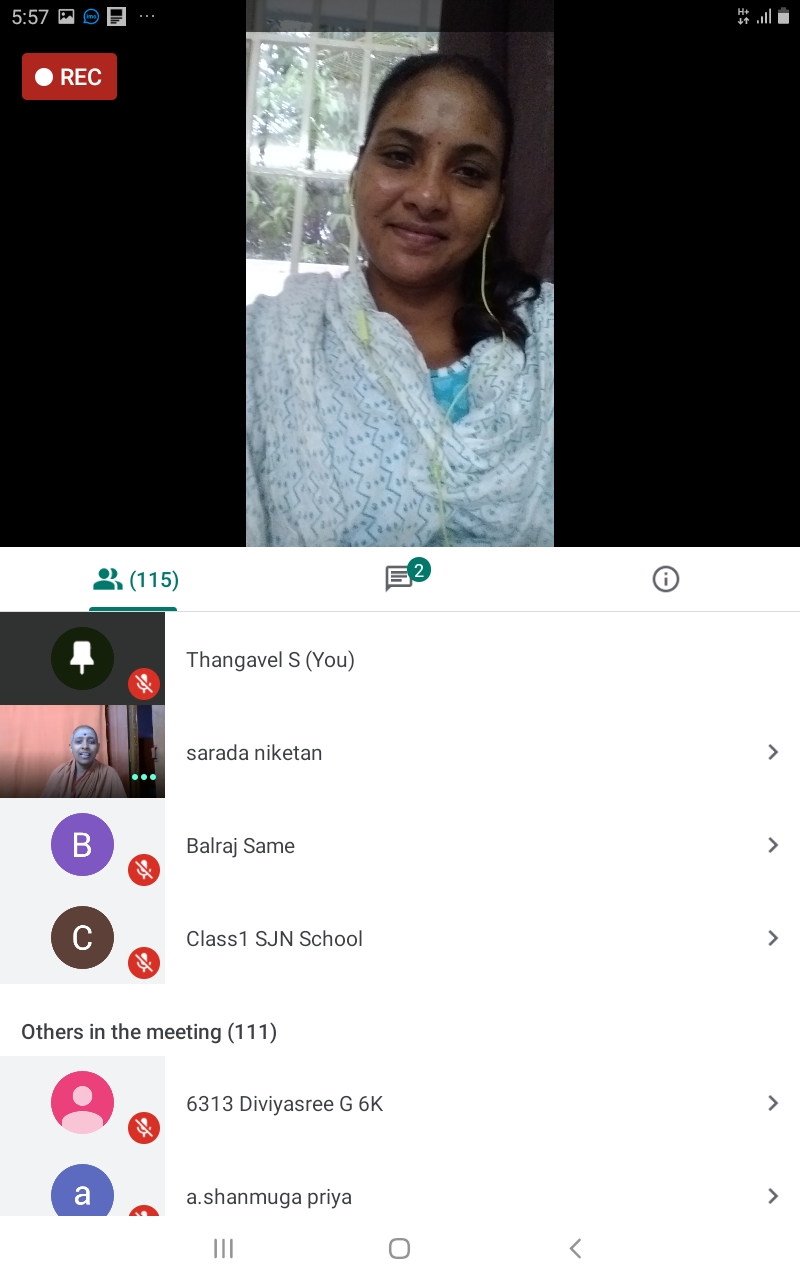Open options for sarada niketan

point(772,752)
